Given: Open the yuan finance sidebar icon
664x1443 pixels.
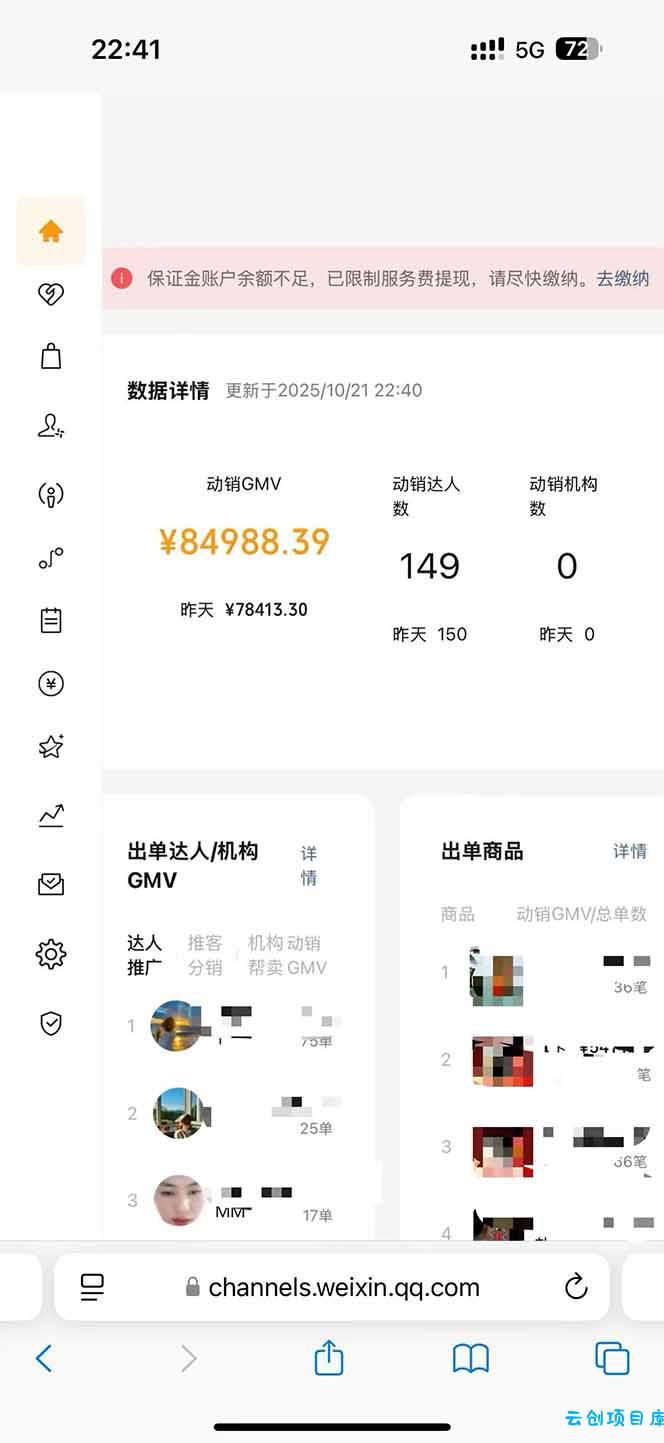Looking at the screenshot, I should pos(51,684).
